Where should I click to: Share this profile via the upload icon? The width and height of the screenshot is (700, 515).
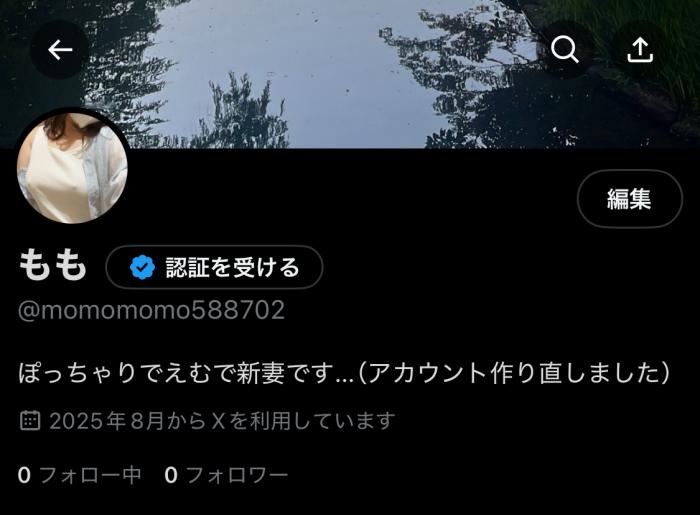(x=640, y=50)
